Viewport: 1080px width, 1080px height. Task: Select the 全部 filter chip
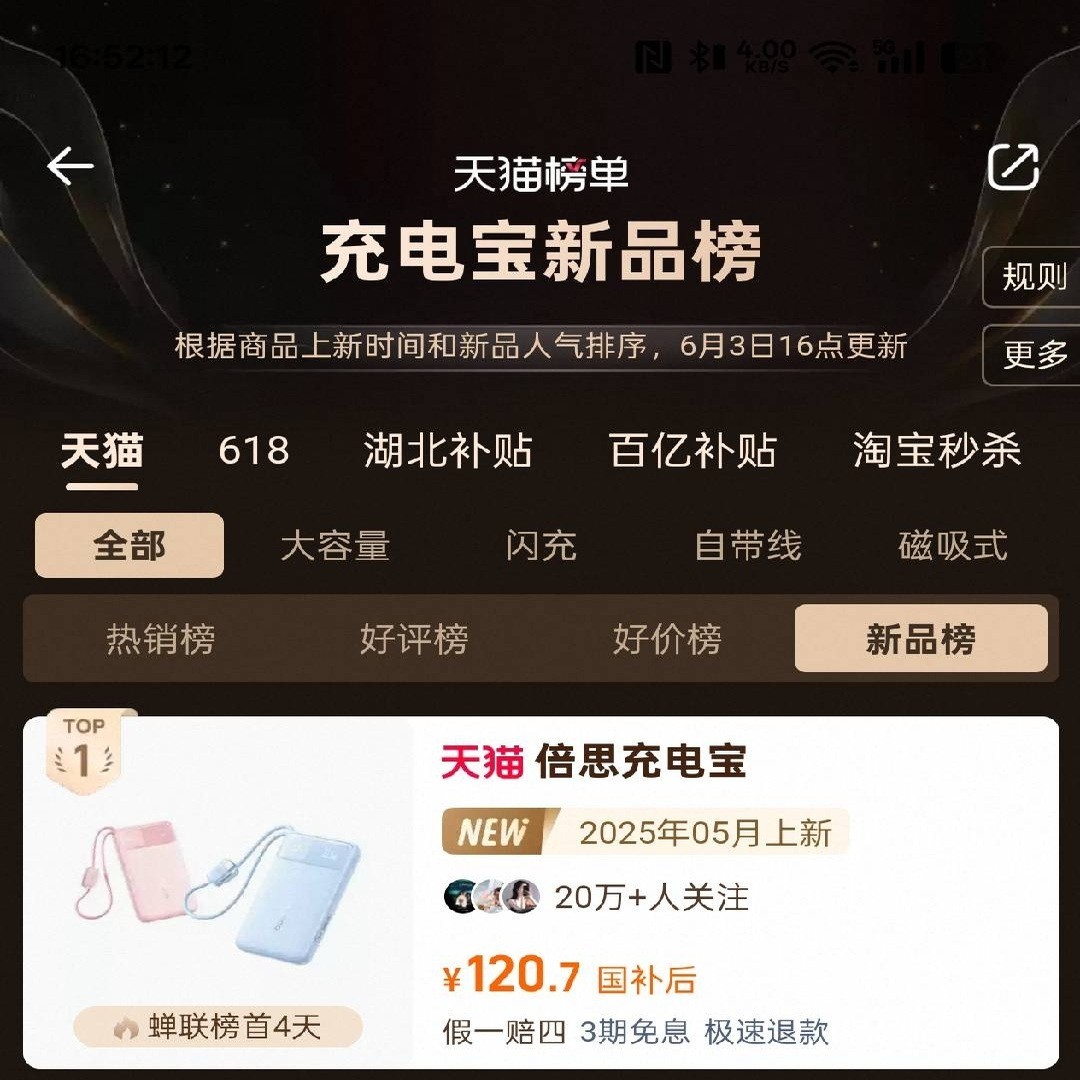click(x=129, y=546)
